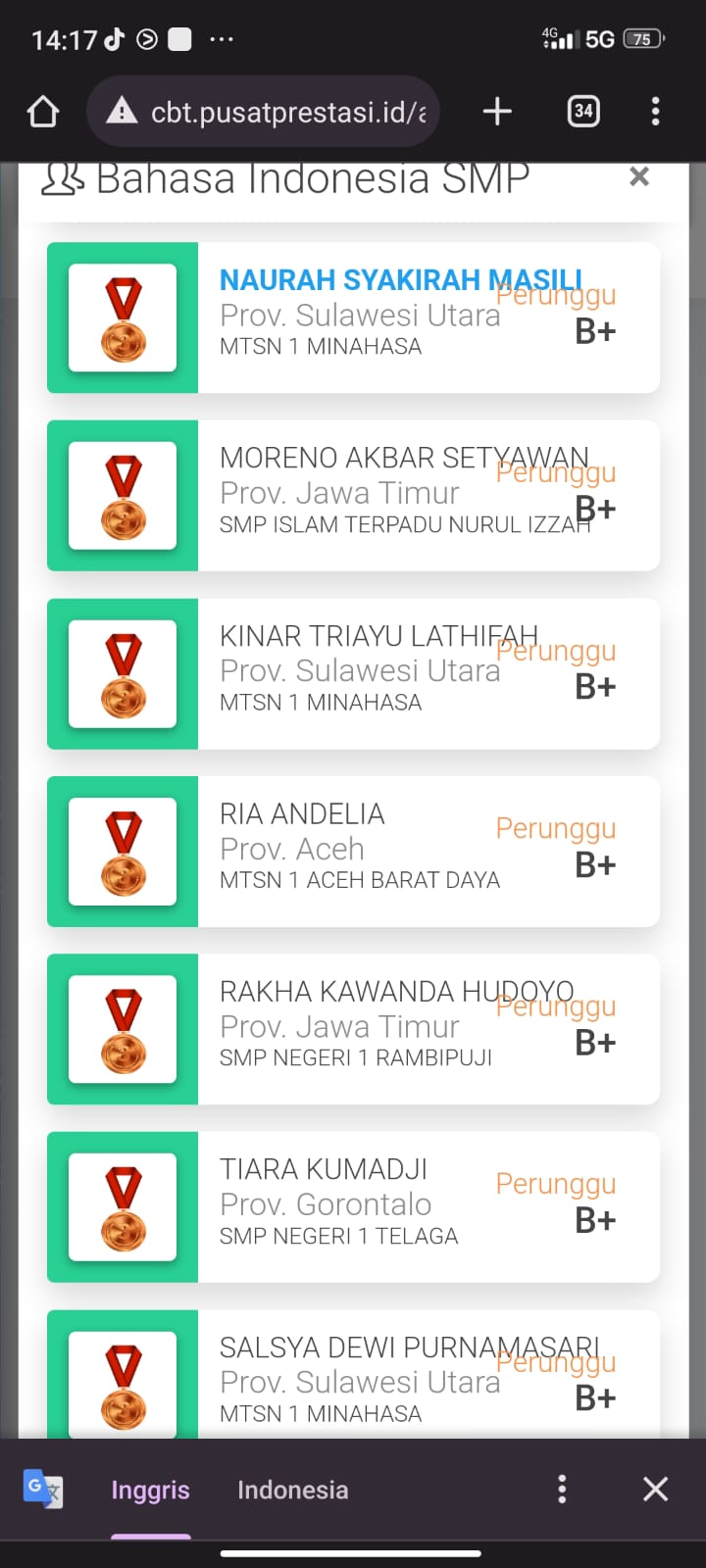
Task: Close the Bahasa Indonesia SMP dialog
Action: click(639, 176)
